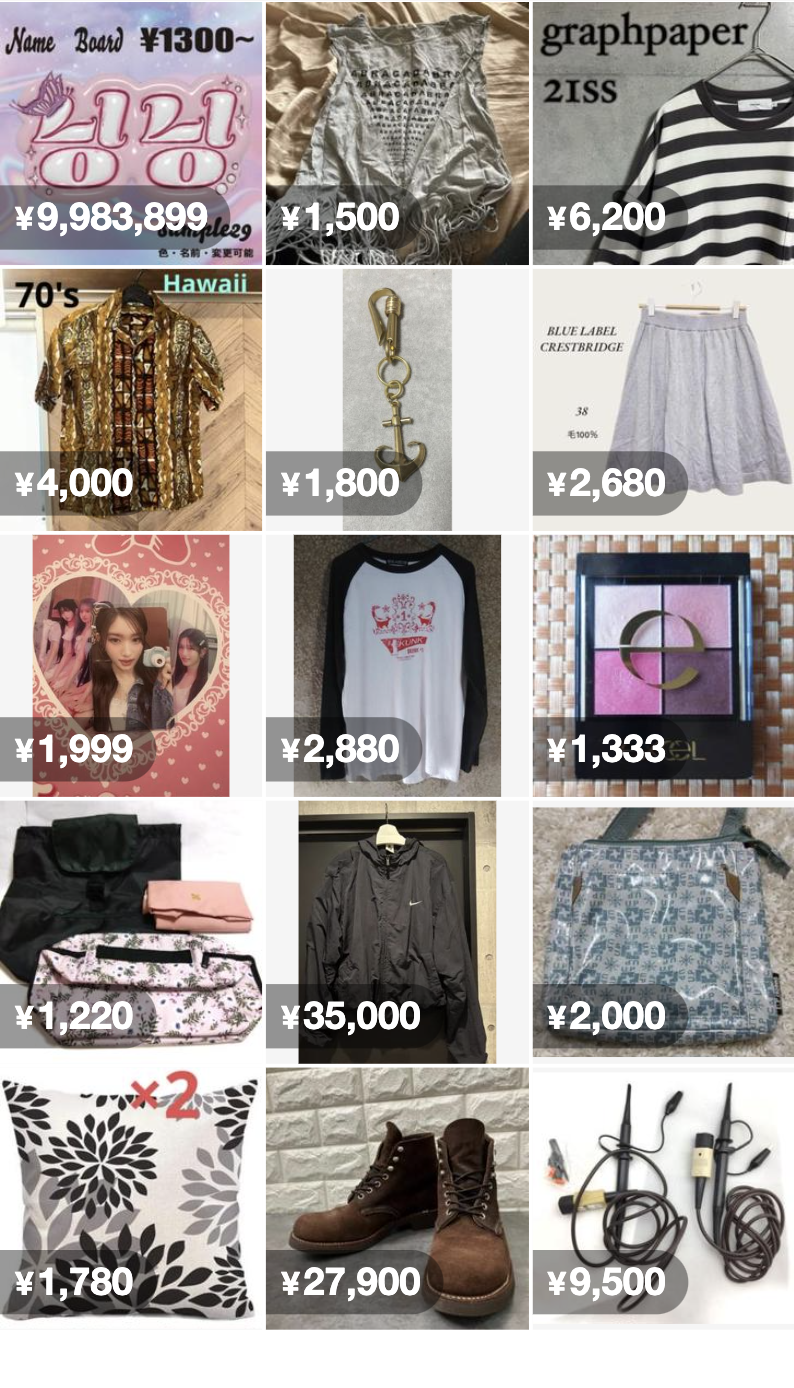The width and height of the screenshot is (794, 1388).
Task: Open the black Nike jacket priced ¥35,000
Action: click(x=397, y=930)
